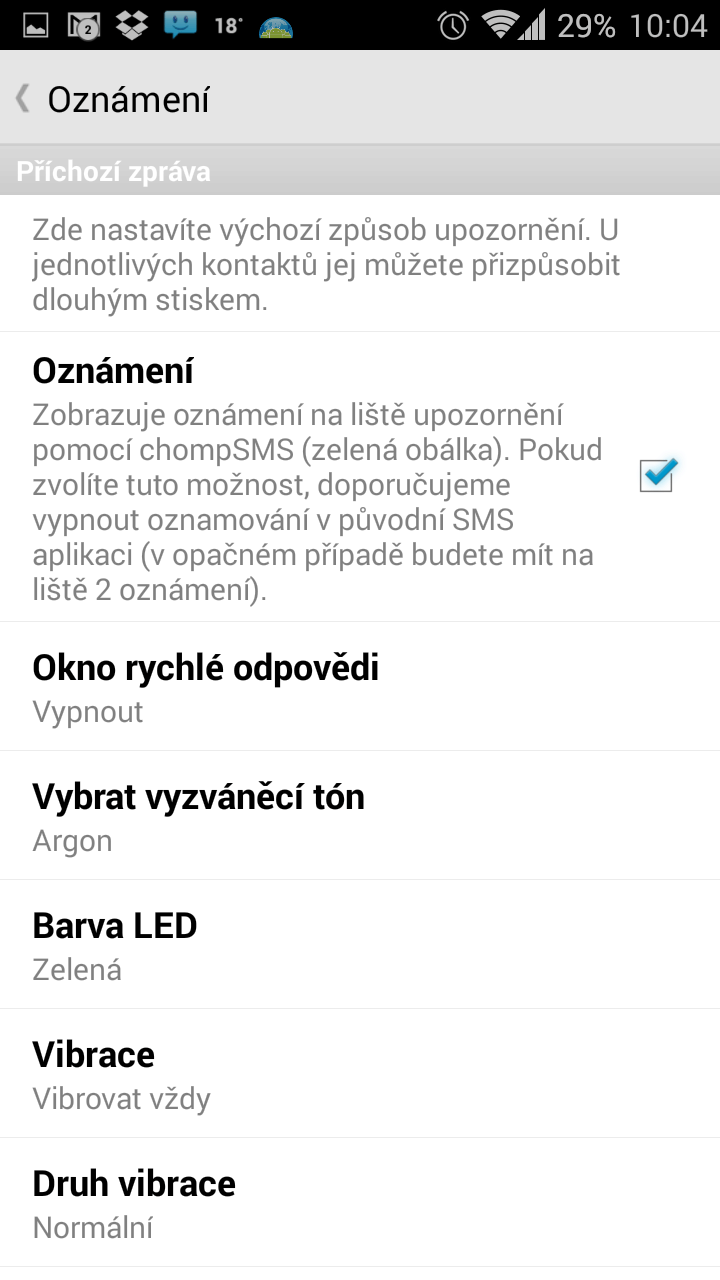Select Druh vibrace option
The image size is (720, 1280).
360,1202
